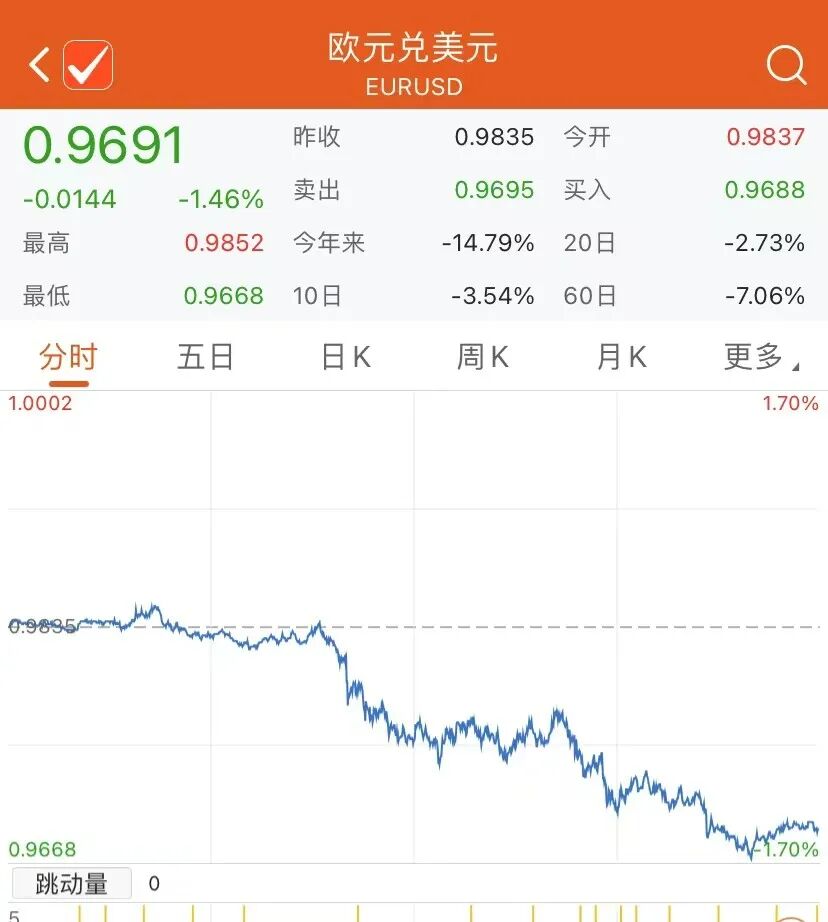Screen dimensions: 828x922
Task: Switch to the 日K daily chart tab
Action: 346,357
